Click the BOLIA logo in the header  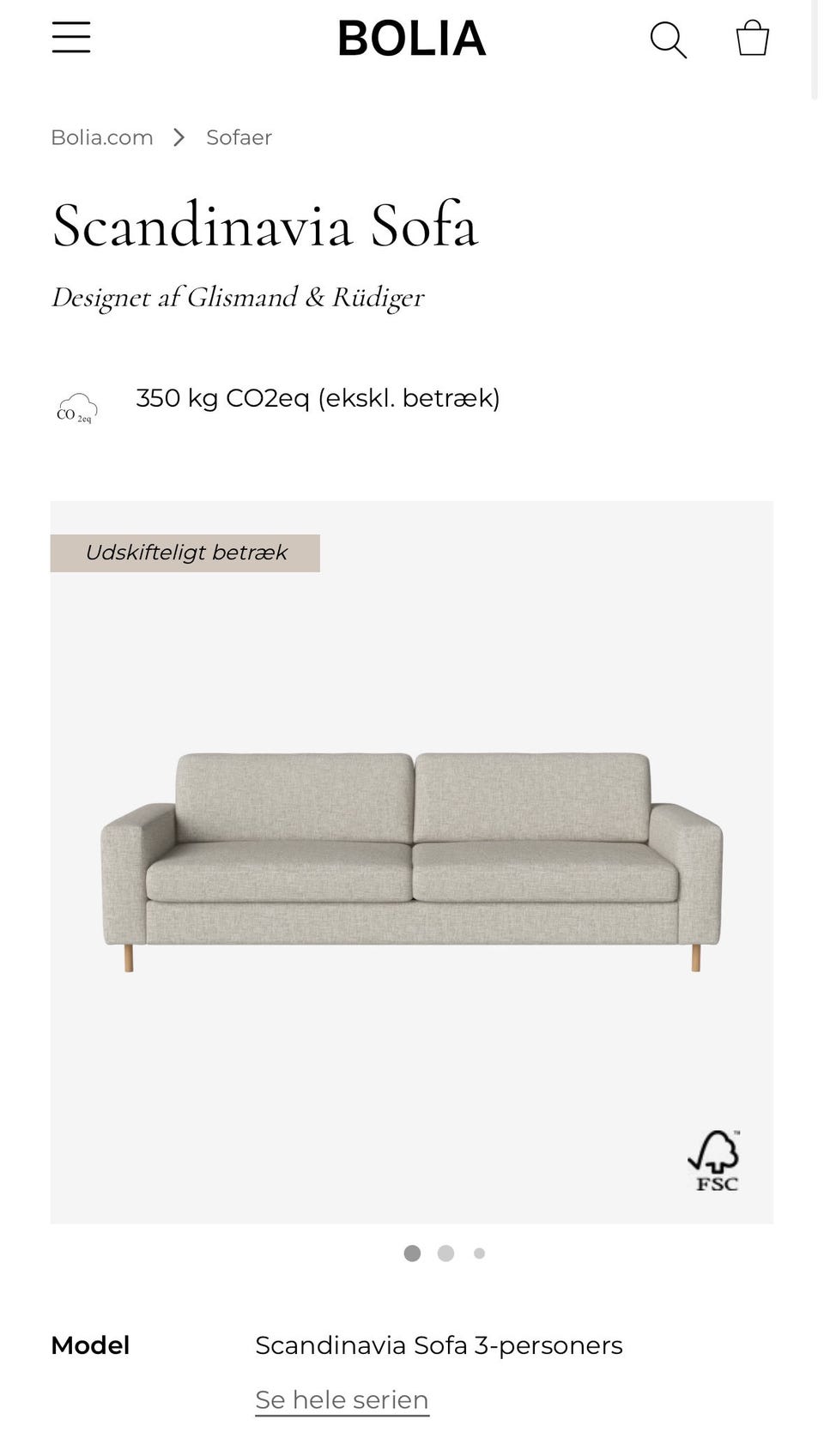(x=412, y=39)
